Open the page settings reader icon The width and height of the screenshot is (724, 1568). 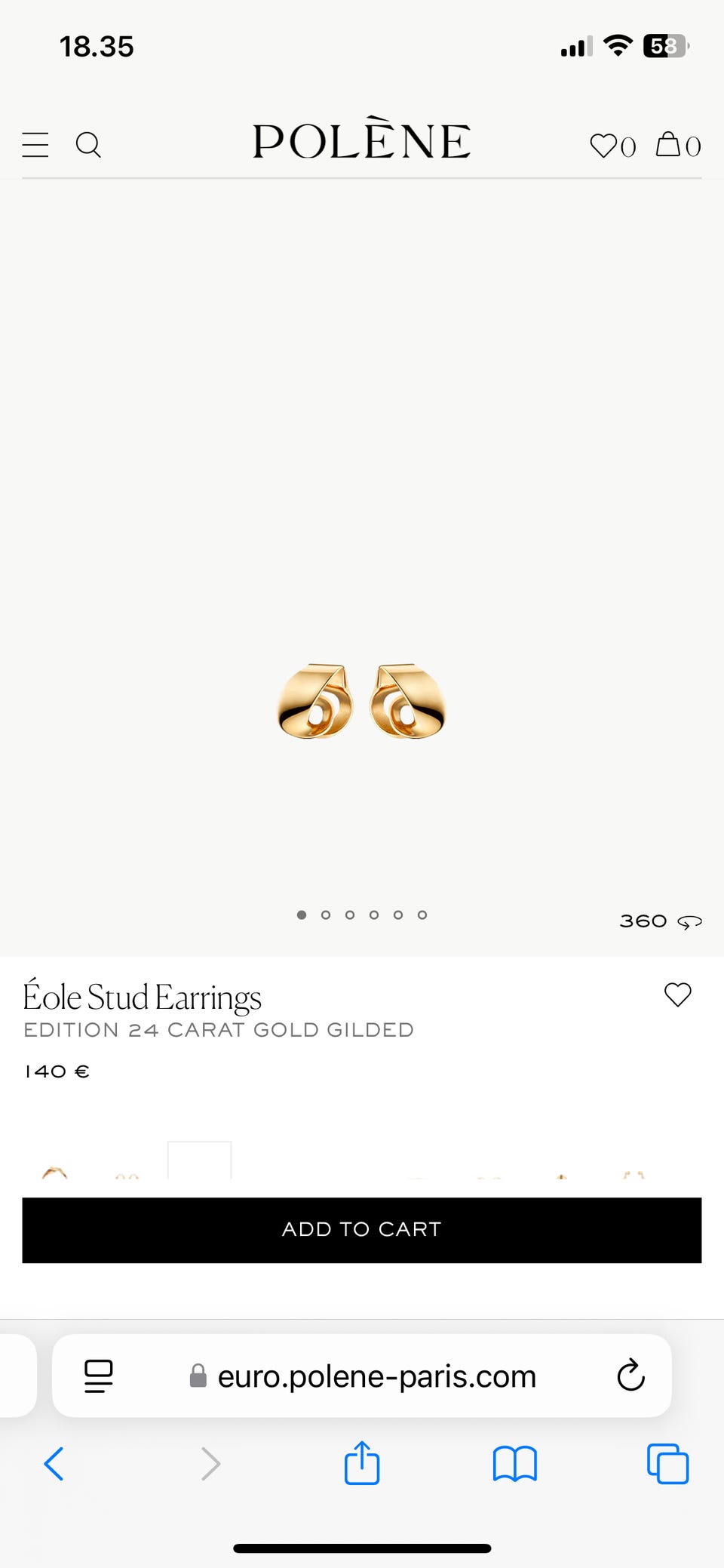(99, 1376)
